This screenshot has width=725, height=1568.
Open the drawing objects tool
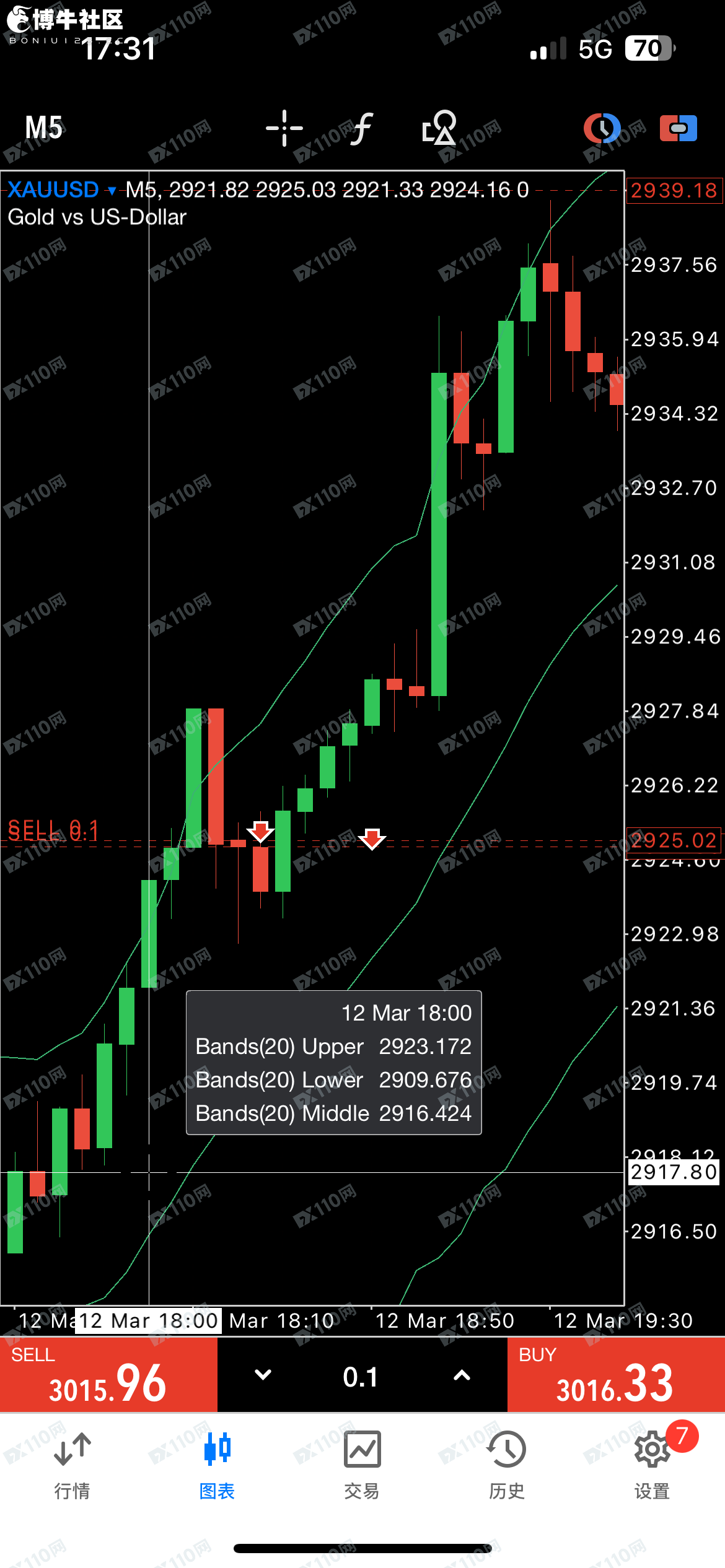click(x=439, y=128)
